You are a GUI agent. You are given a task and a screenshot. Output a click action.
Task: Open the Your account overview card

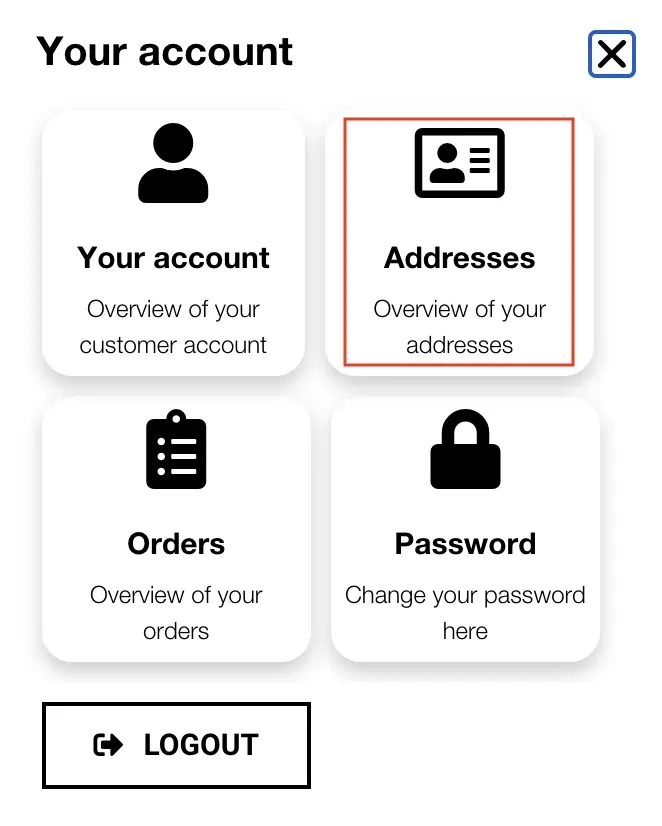pyautogui.click(x=173, y=243)
